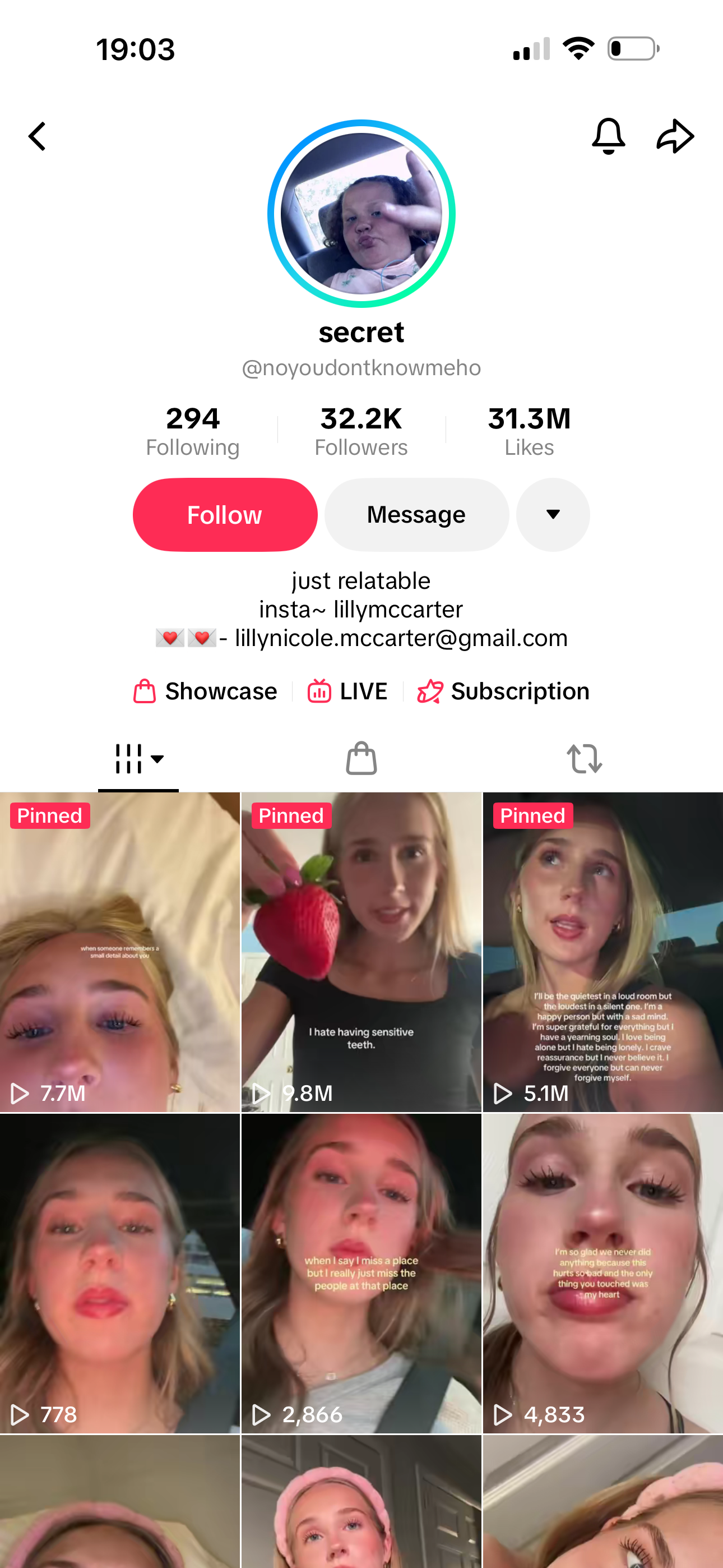View the 32.2K Followers list
Image resolution: width=723 pixels, height=1568 pixels.
coord(361,432)
